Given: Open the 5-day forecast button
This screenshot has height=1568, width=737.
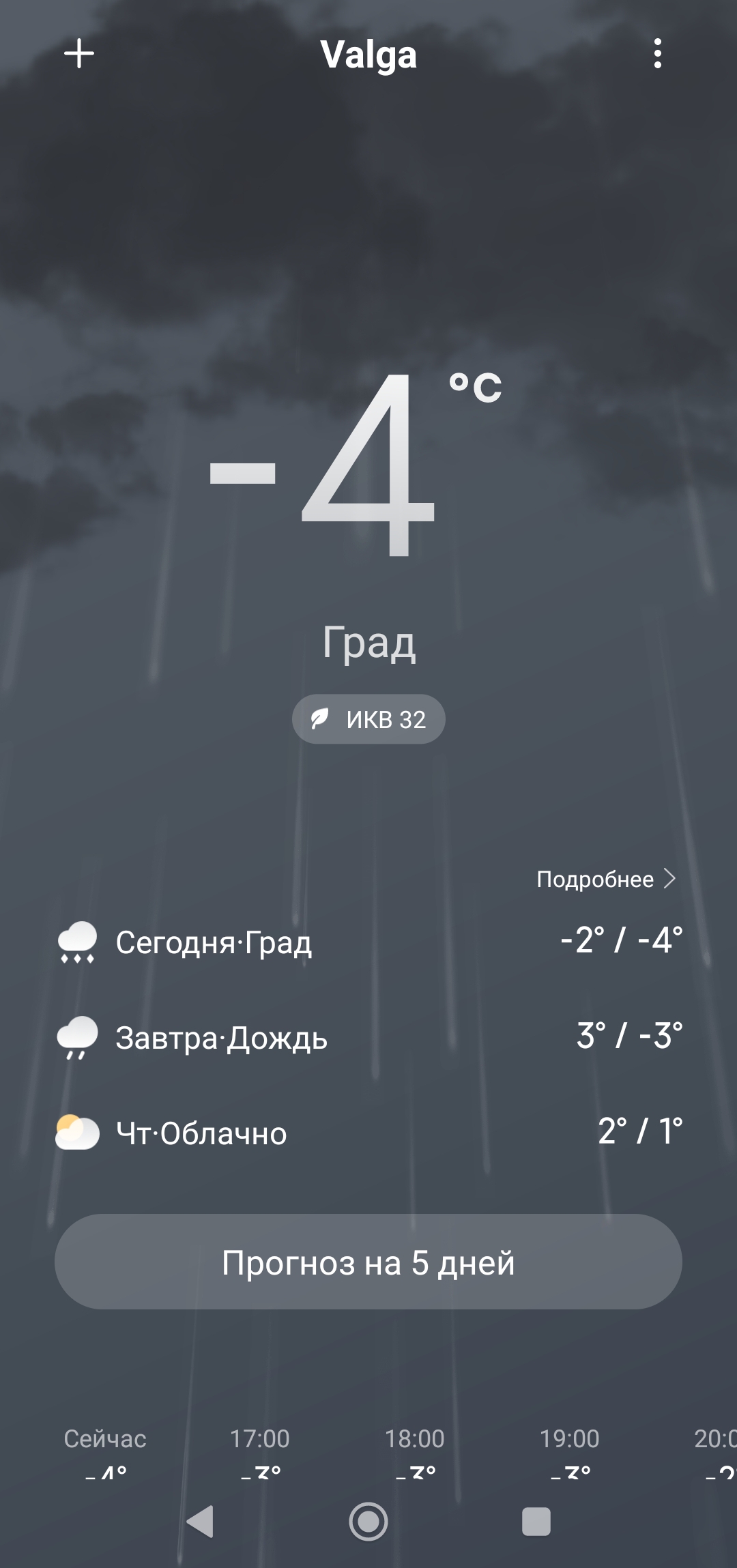Looking at the screenshot, I should tap(369, 1263).
